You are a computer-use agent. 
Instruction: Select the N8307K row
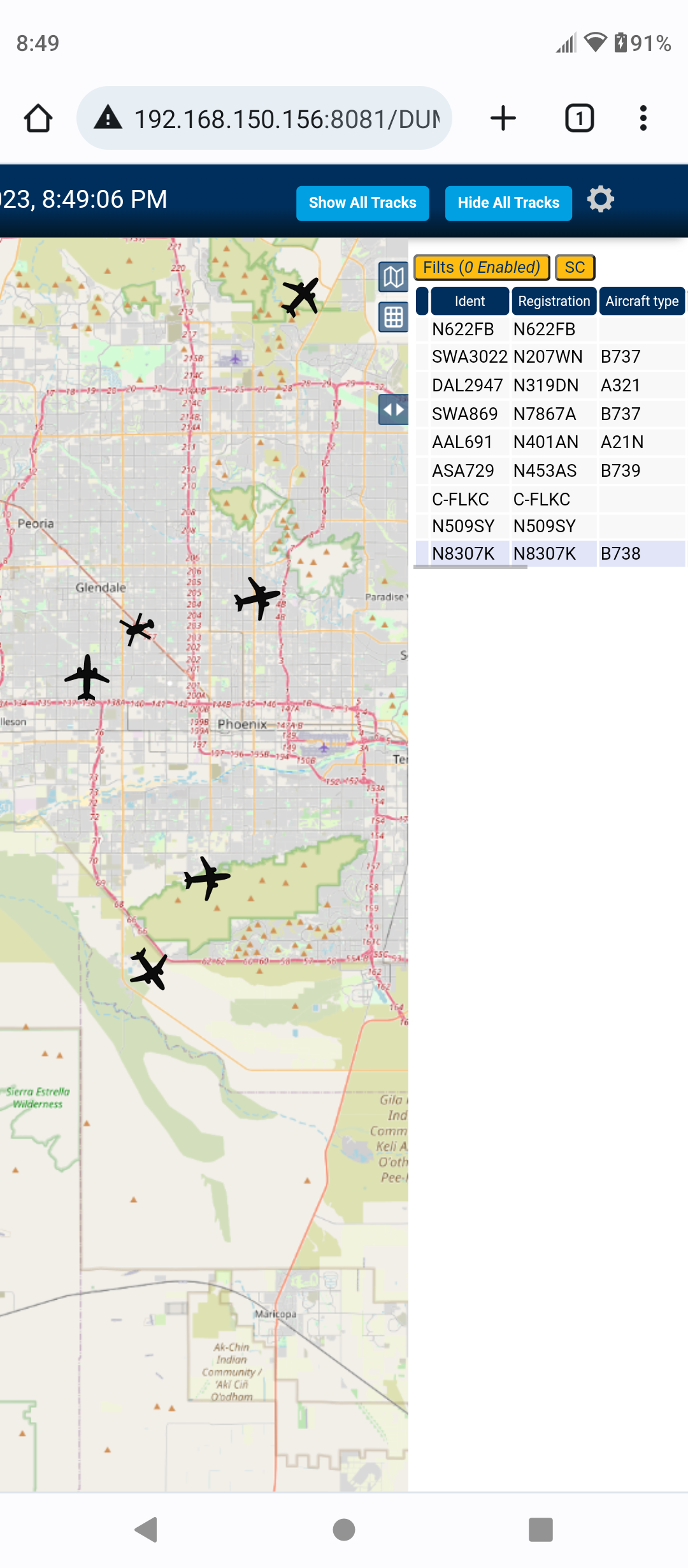[550, 554]
